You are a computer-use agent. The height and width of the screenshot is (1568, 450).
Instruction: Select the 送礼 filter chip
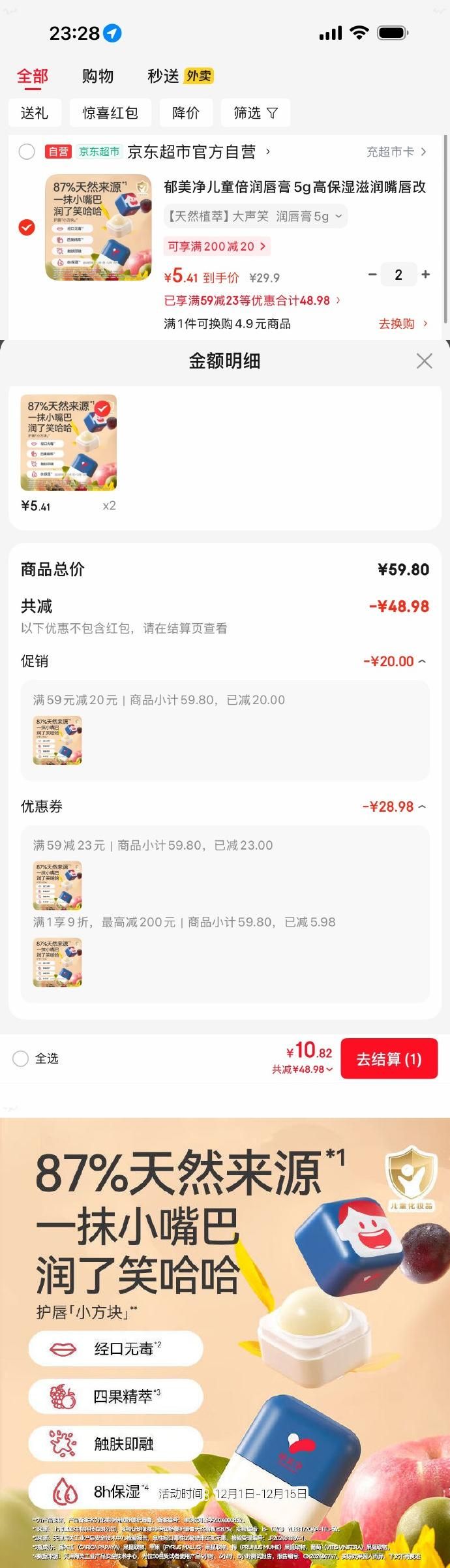click(x=35, y=113)
